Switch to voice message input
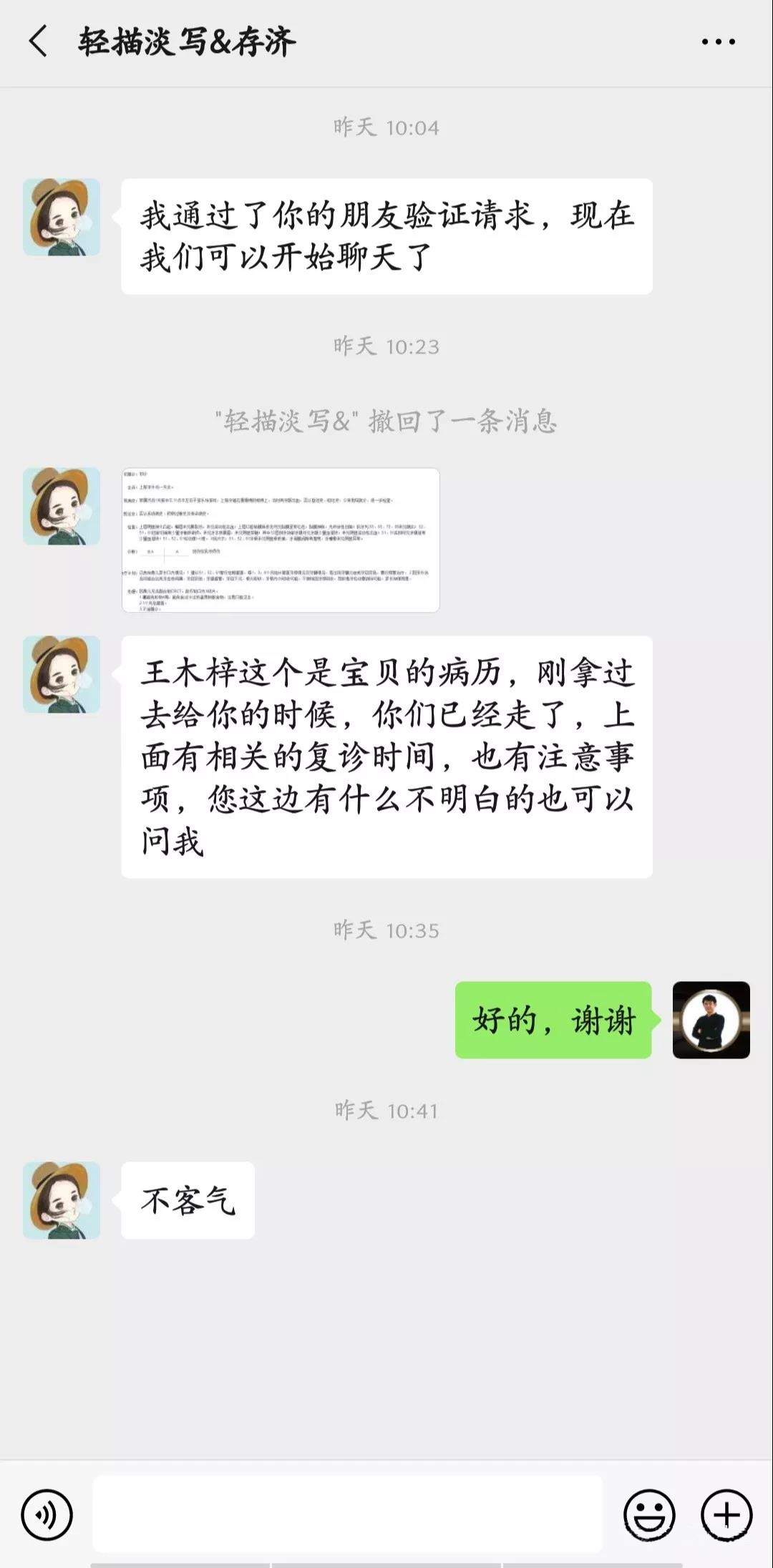 pos(47,1514)
